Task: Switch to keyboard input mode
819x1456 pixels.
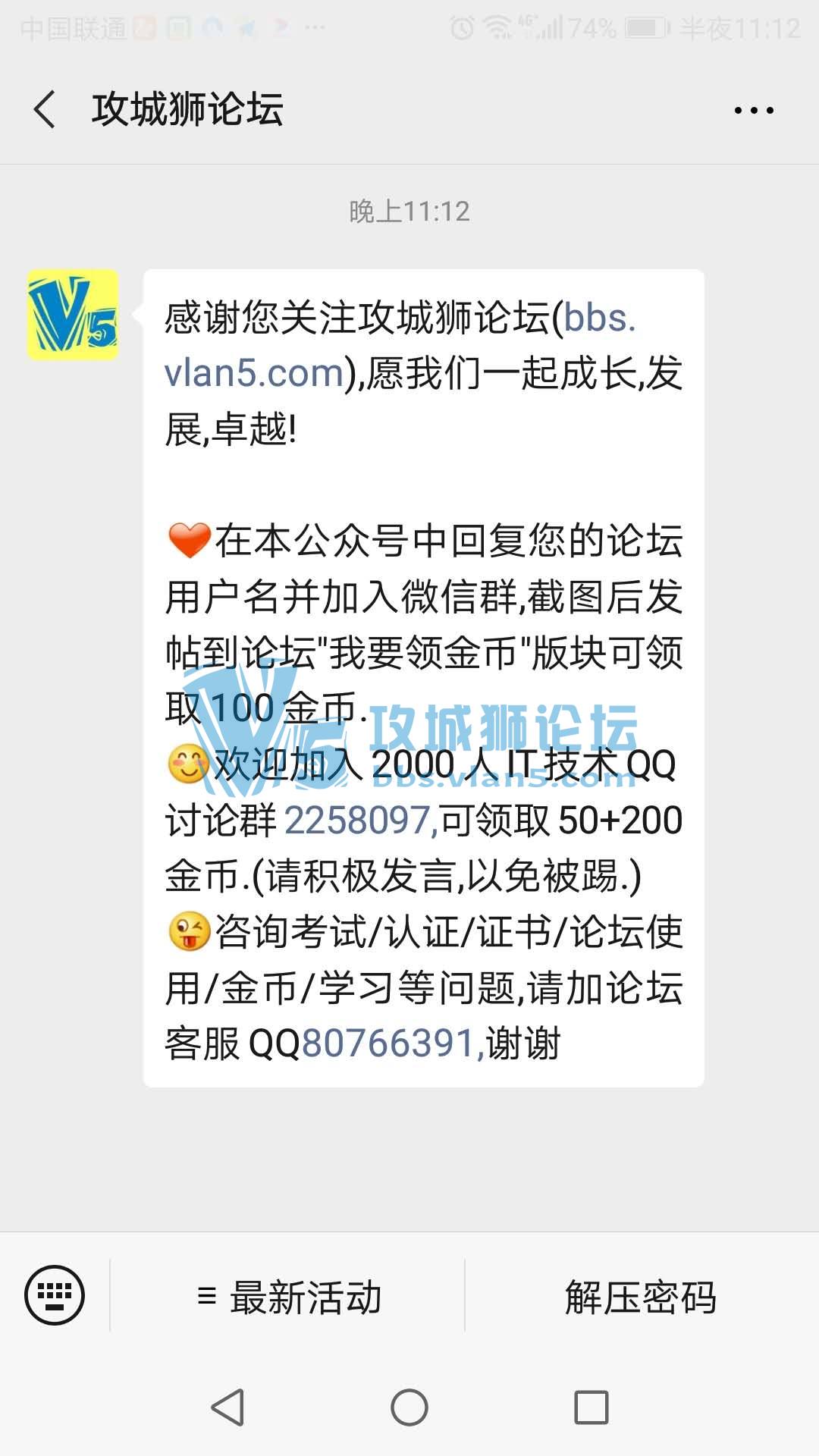Action: 55,1295
